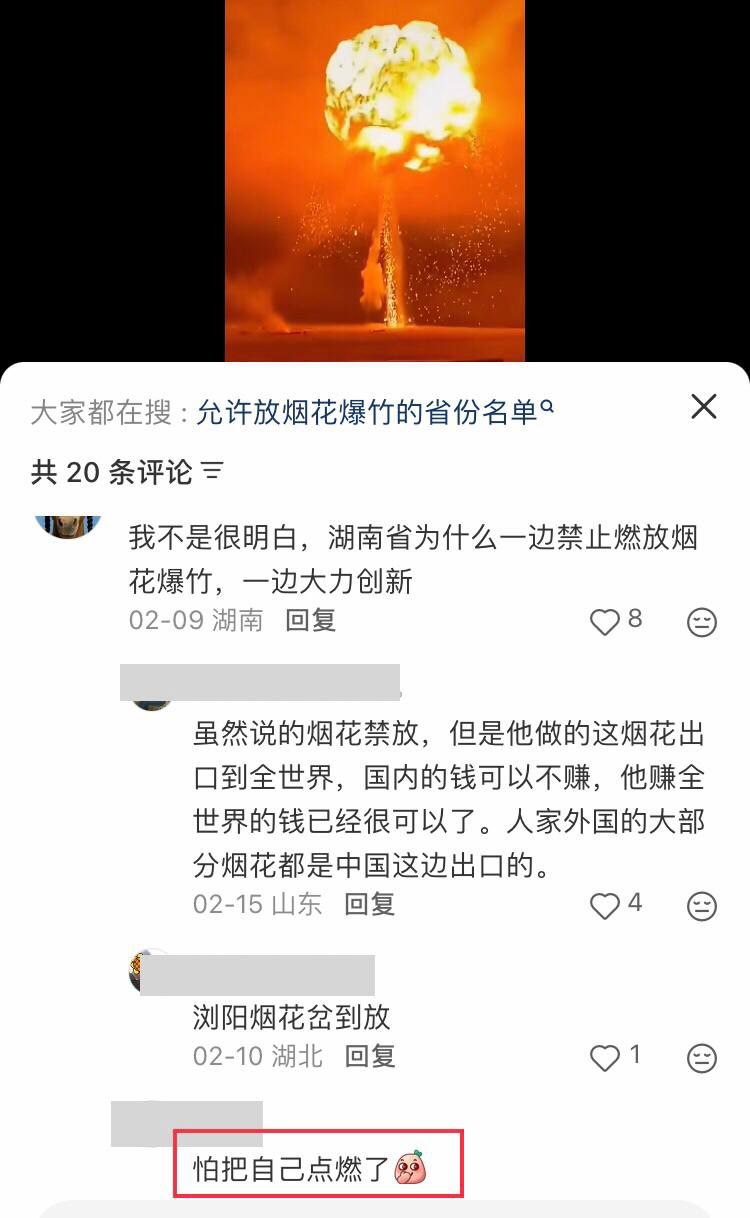Dislike the 02-09 湖南 comment

coord(703,622)
